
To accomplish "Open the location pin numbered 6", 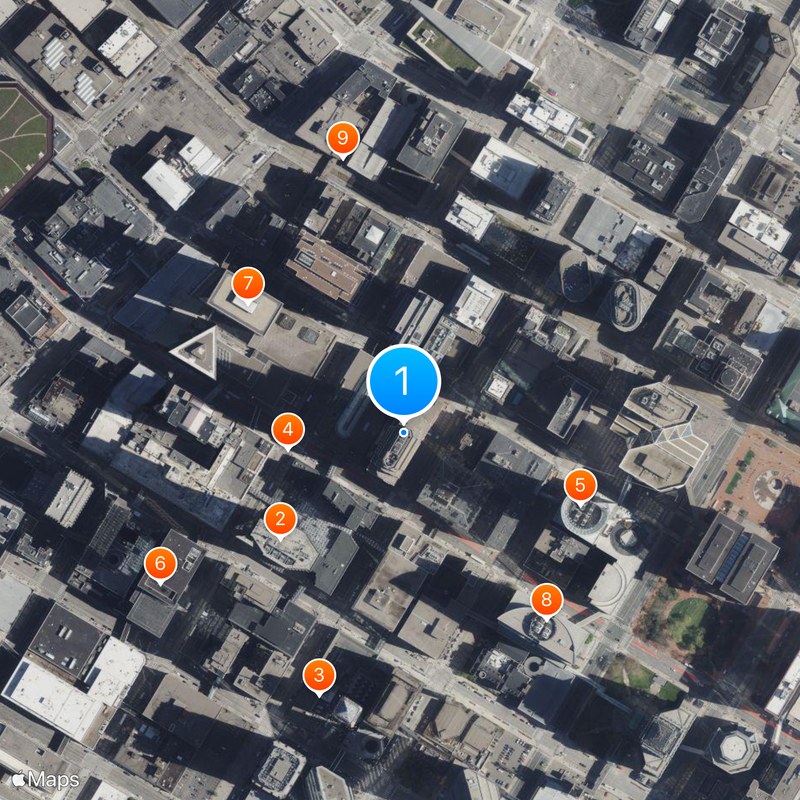I will pyautogui.click(x=159, y=563).
